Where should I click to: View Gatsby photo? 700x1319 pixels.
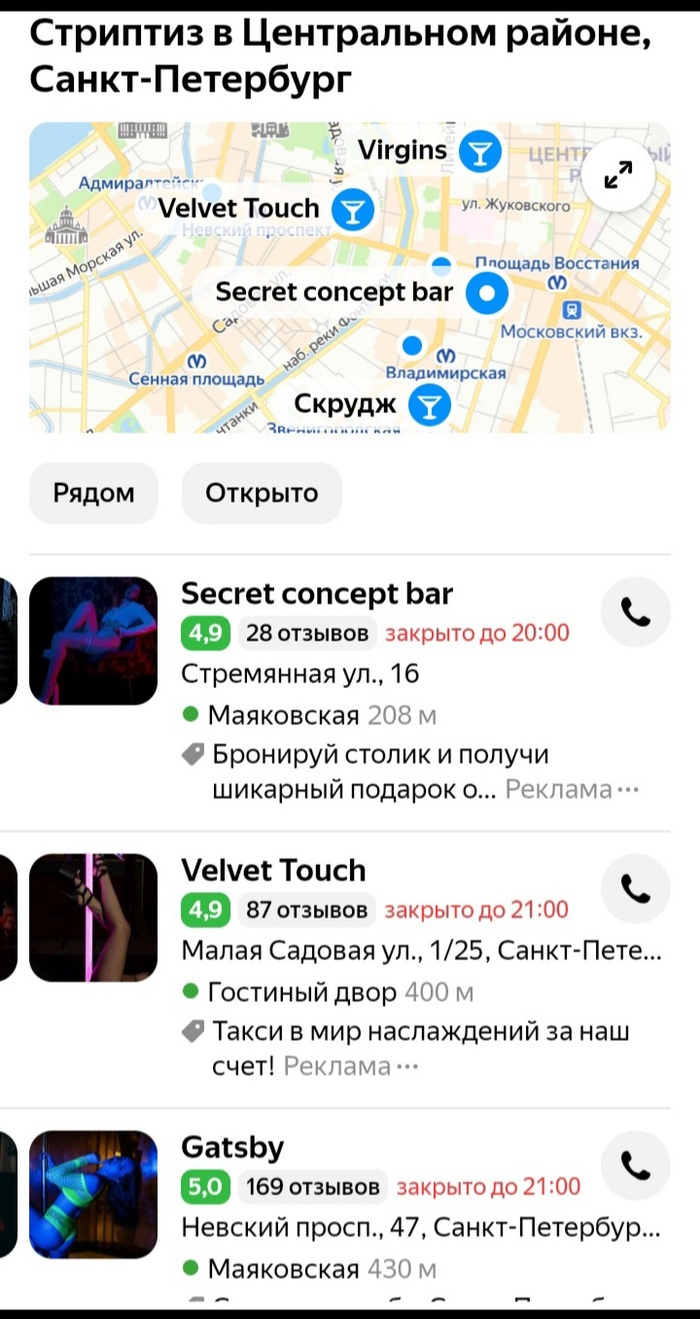click(93, 1194)
